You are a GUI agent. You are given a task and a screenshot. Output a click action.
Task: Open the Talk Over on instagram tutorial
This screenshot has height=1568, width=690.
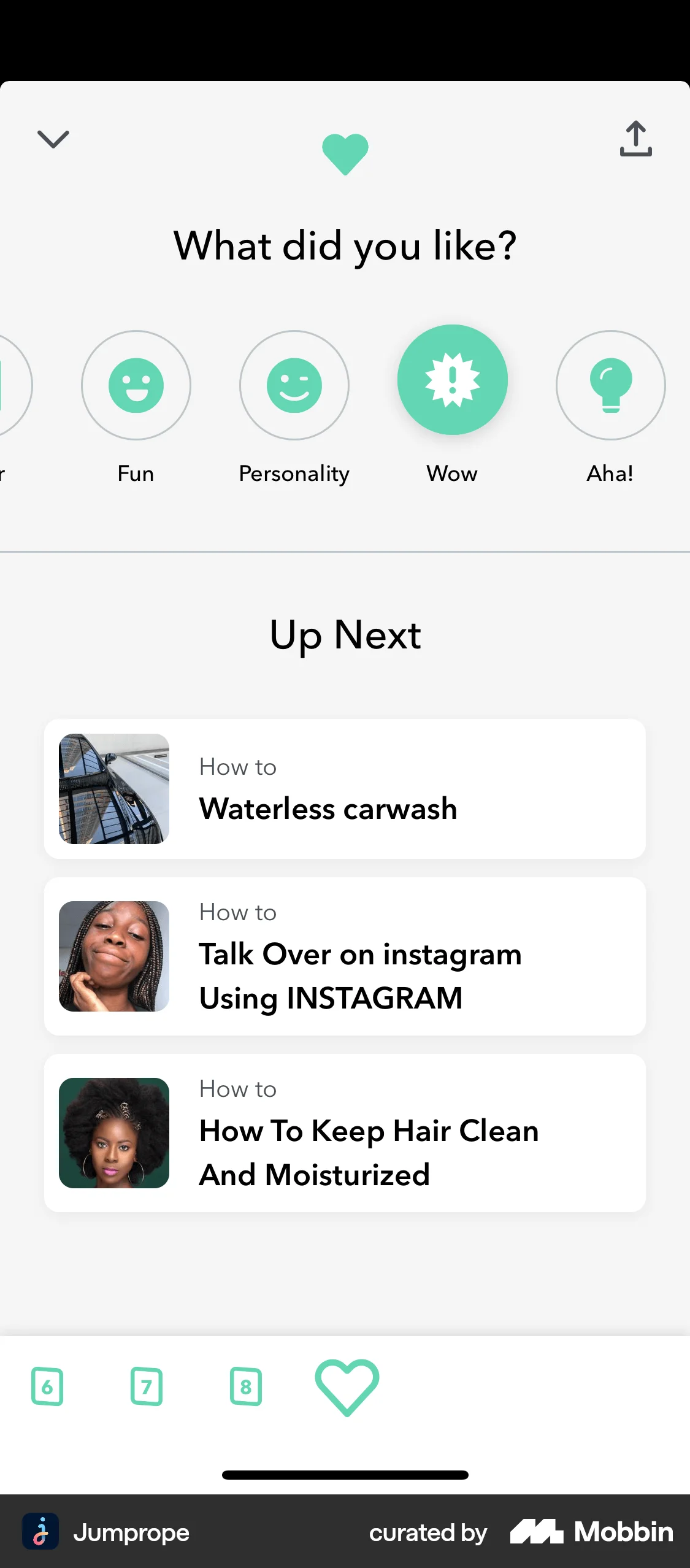[x=345, y=956]
